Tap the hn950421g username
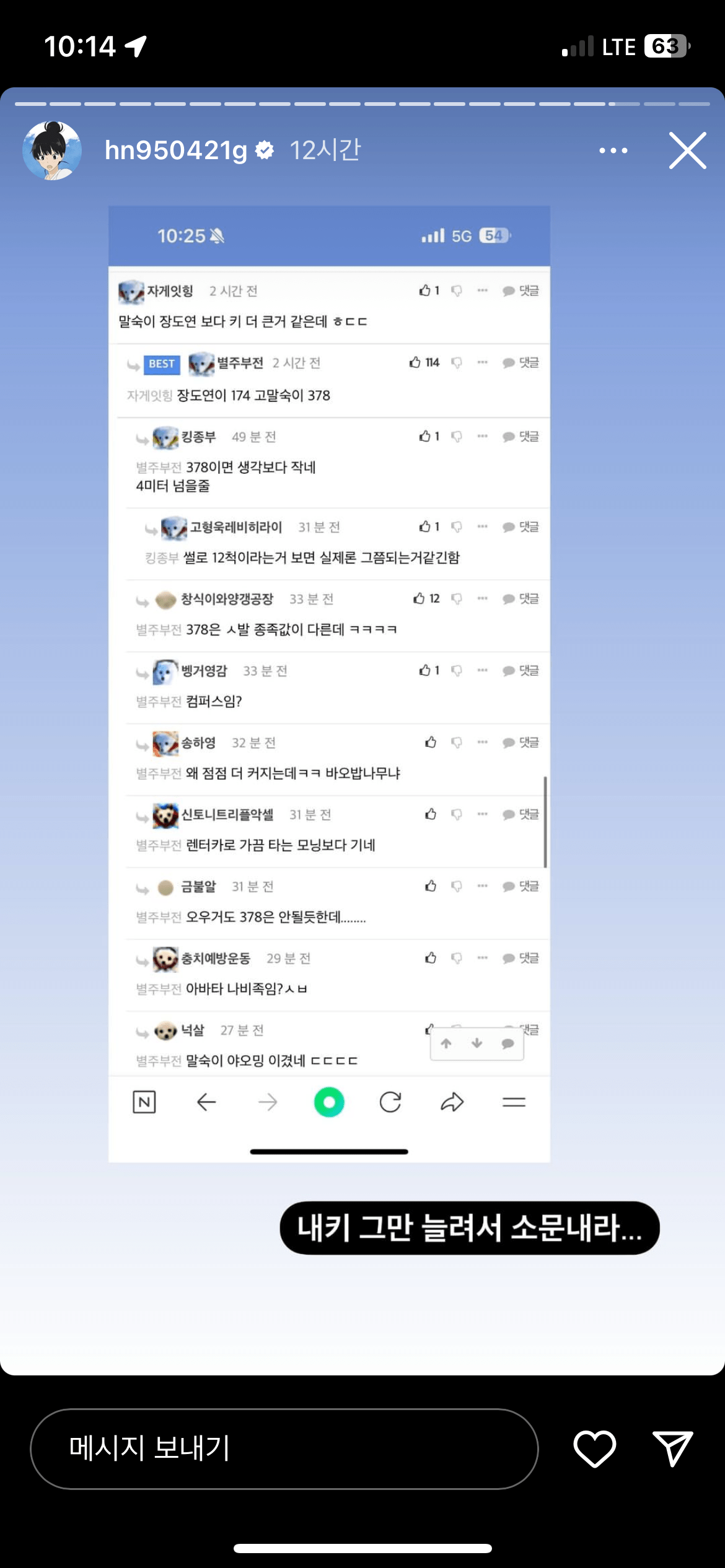The image size is (725, 1568). 176,150
